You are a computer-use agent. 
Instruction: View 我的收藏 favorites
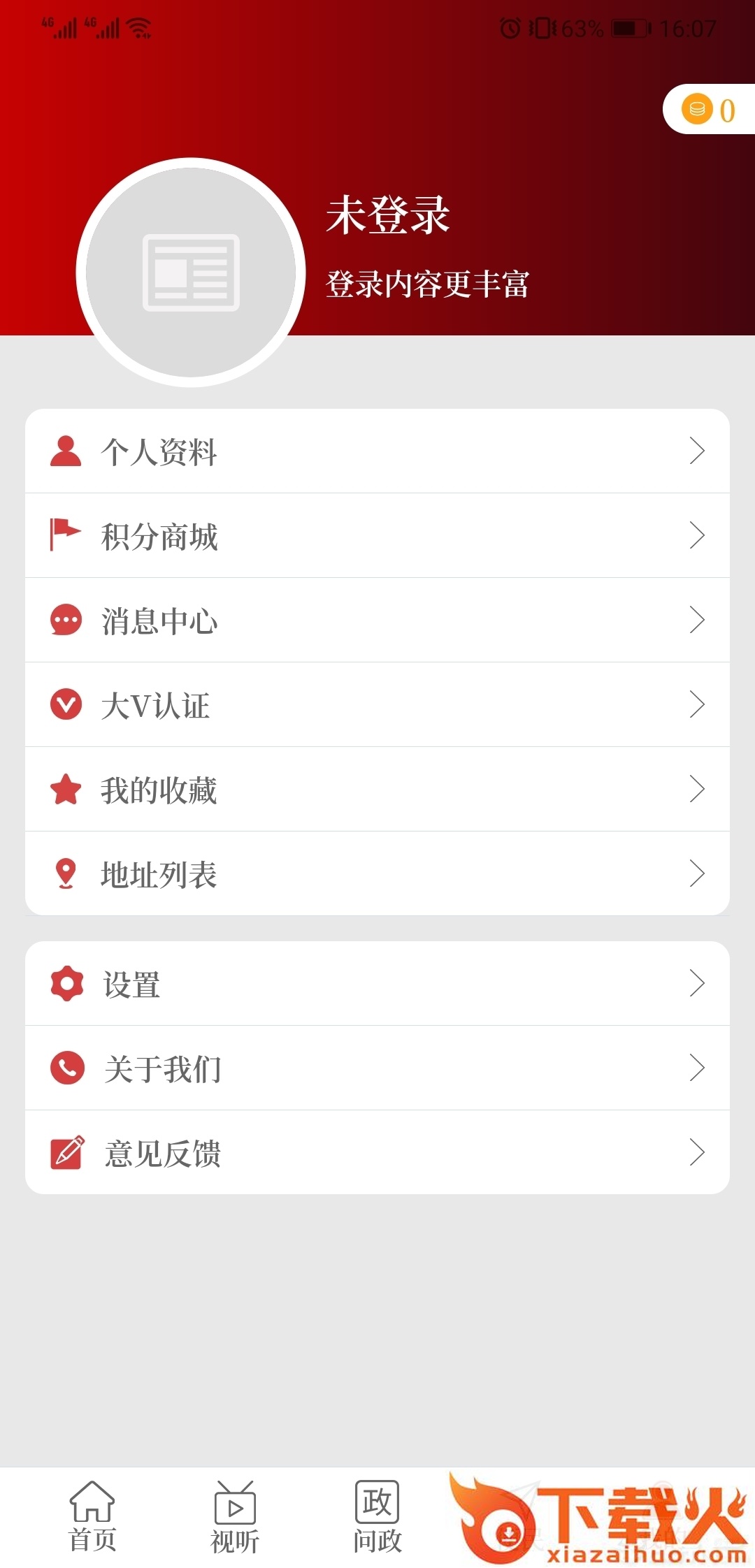point(377,790)
